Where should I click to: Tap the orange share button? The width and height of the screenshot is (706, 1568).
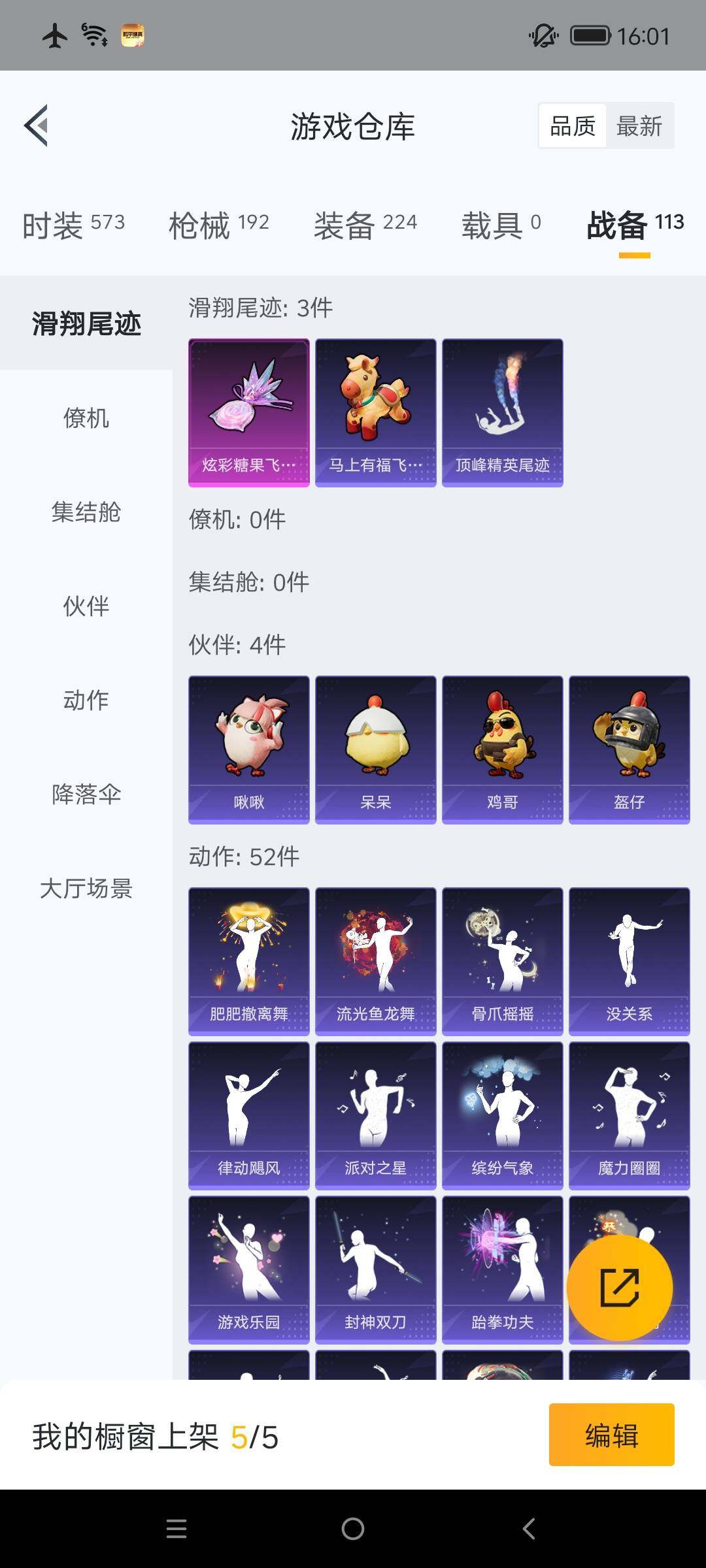(620, 1287)
